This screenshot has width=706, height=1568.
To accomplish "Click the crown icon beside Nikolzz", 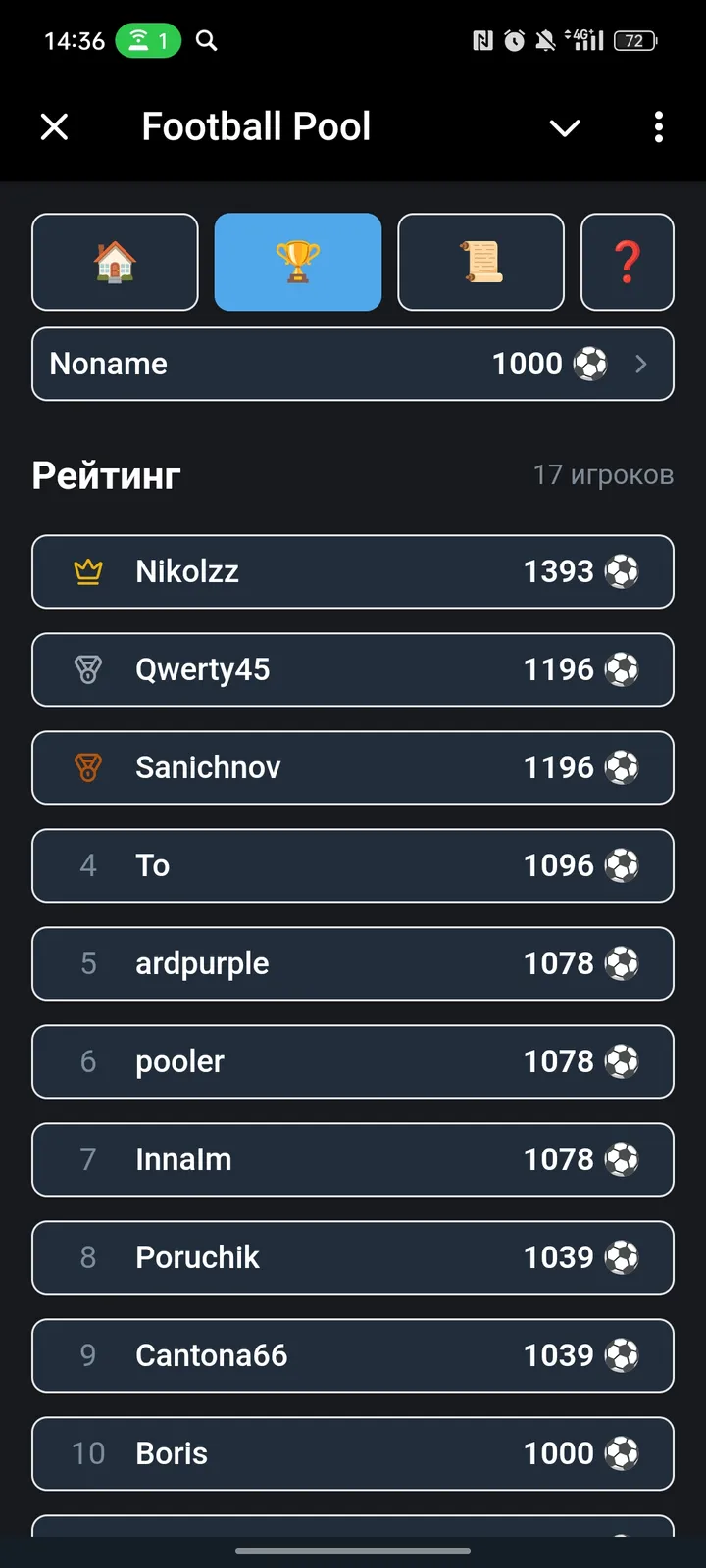I will (x=89, y=571).
